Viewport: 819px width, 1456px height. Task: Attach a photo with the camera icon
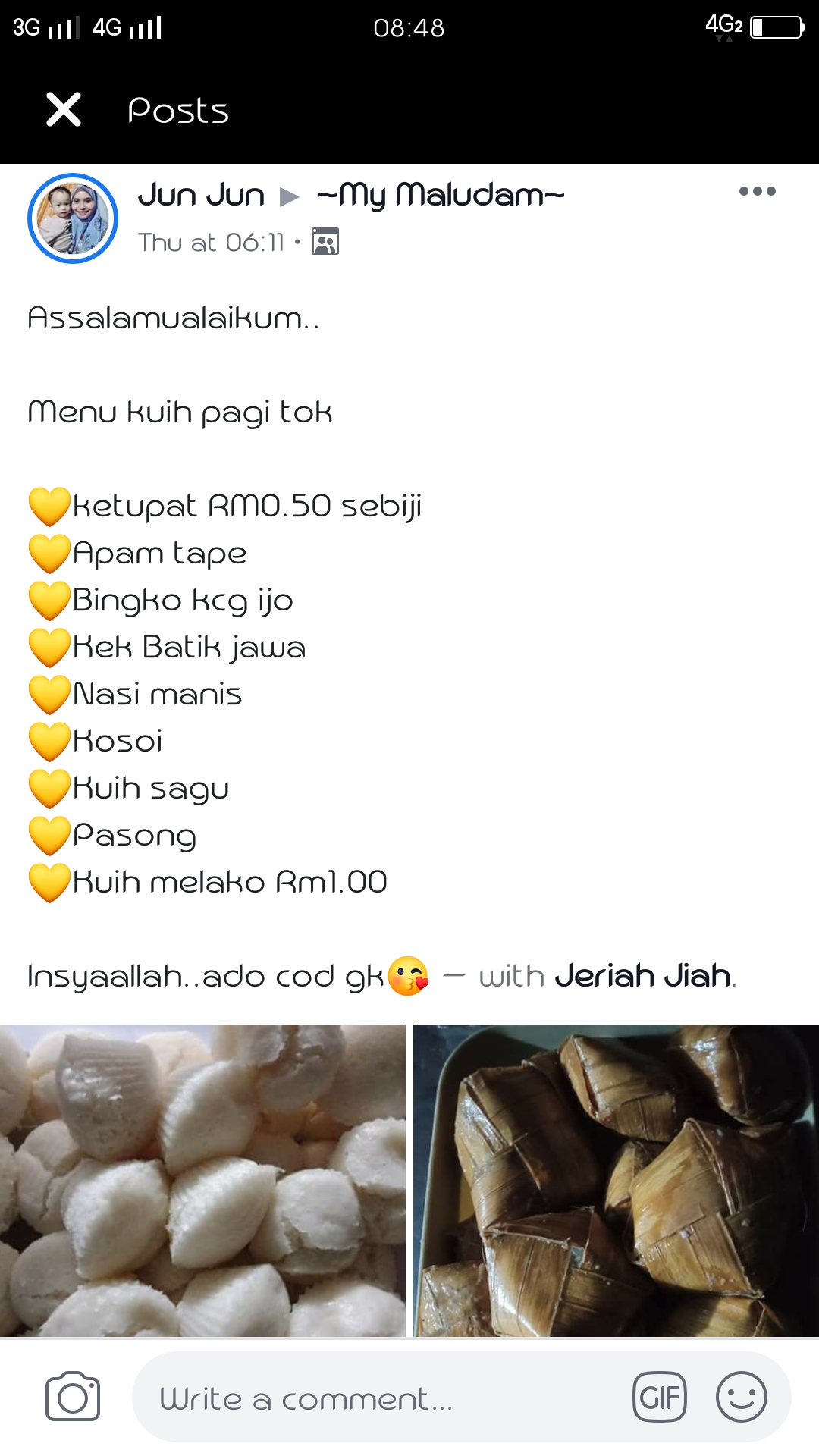click(x=73, y=1396)
